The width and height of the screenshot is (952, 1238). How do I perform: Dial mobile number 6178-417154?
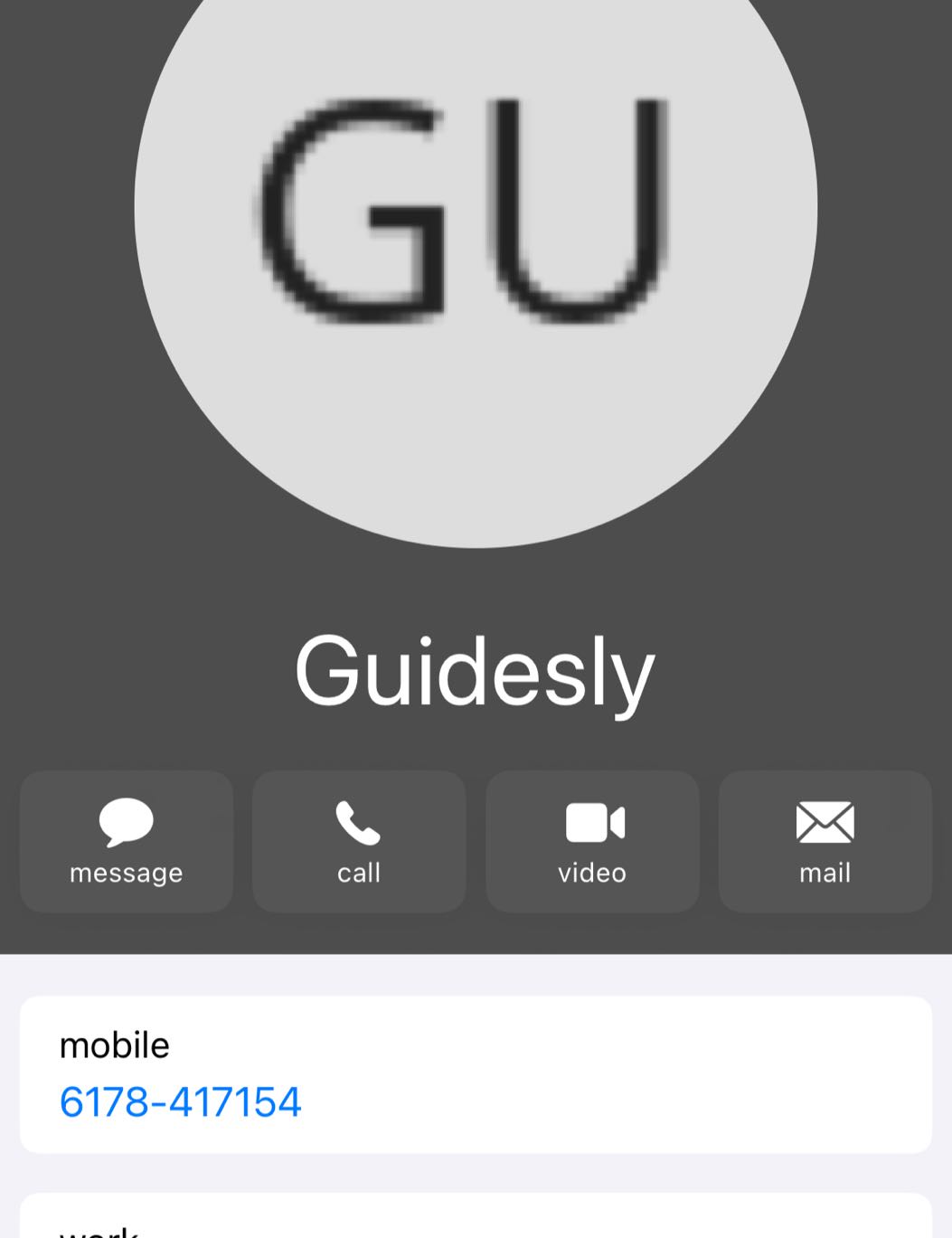[181, 1101]
